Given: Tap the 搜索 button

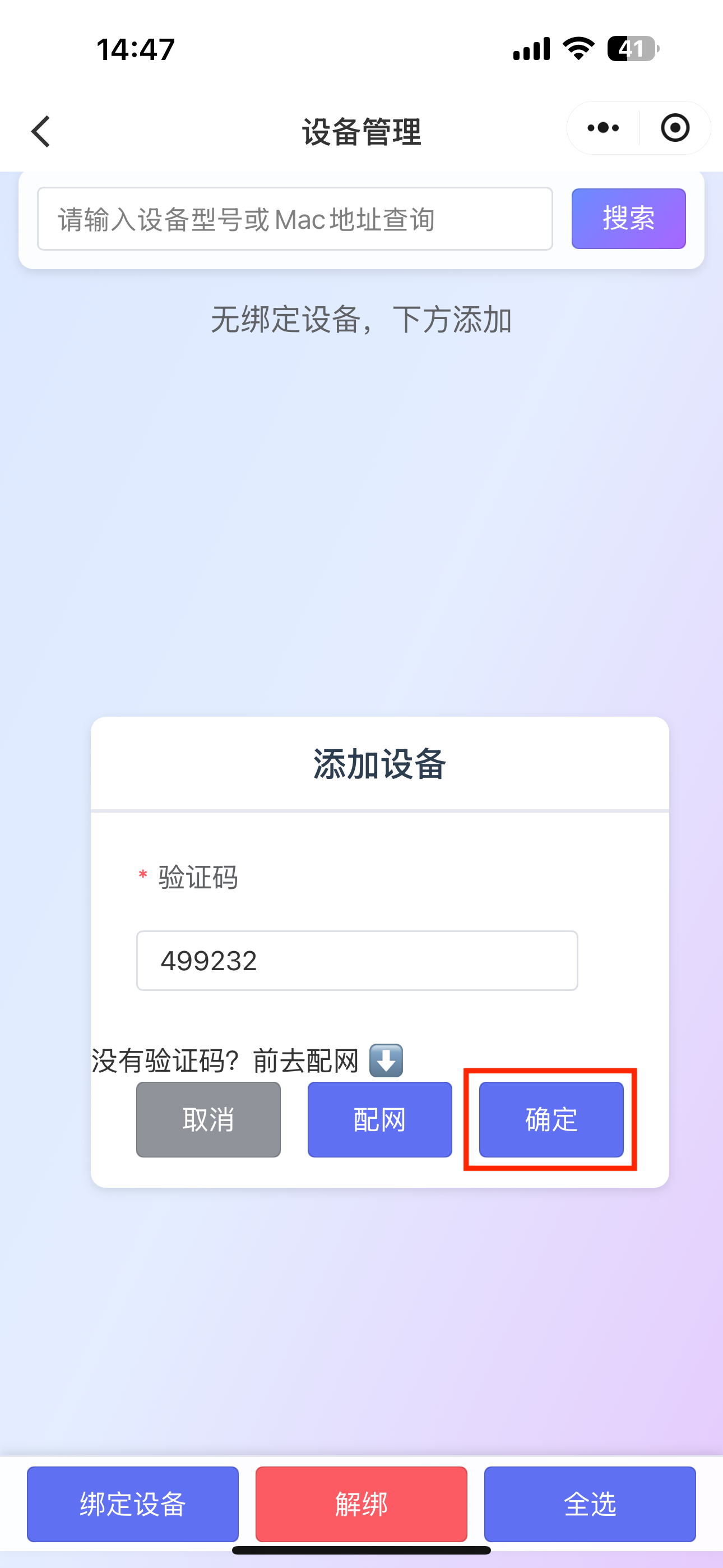Looking at the screenshot, I should [628, 219].
